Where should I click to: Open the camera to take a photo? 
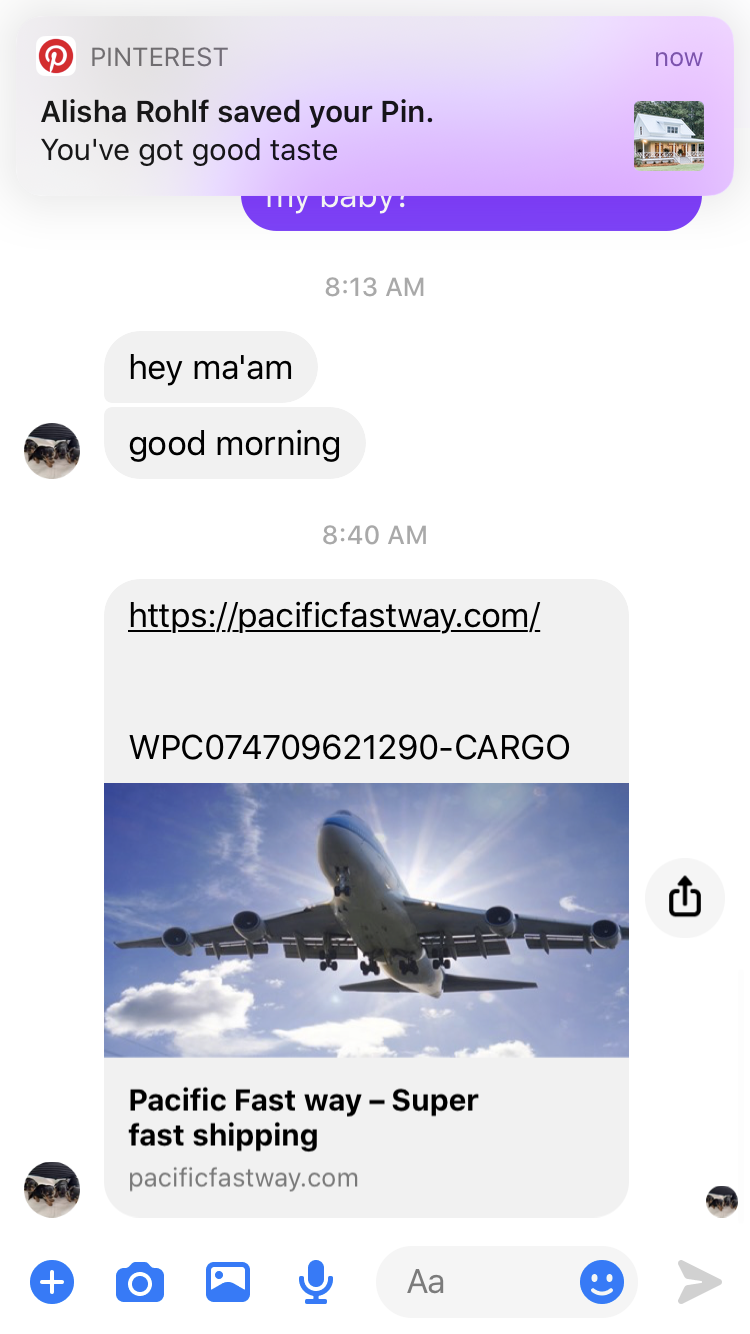tap(140, 1282)
